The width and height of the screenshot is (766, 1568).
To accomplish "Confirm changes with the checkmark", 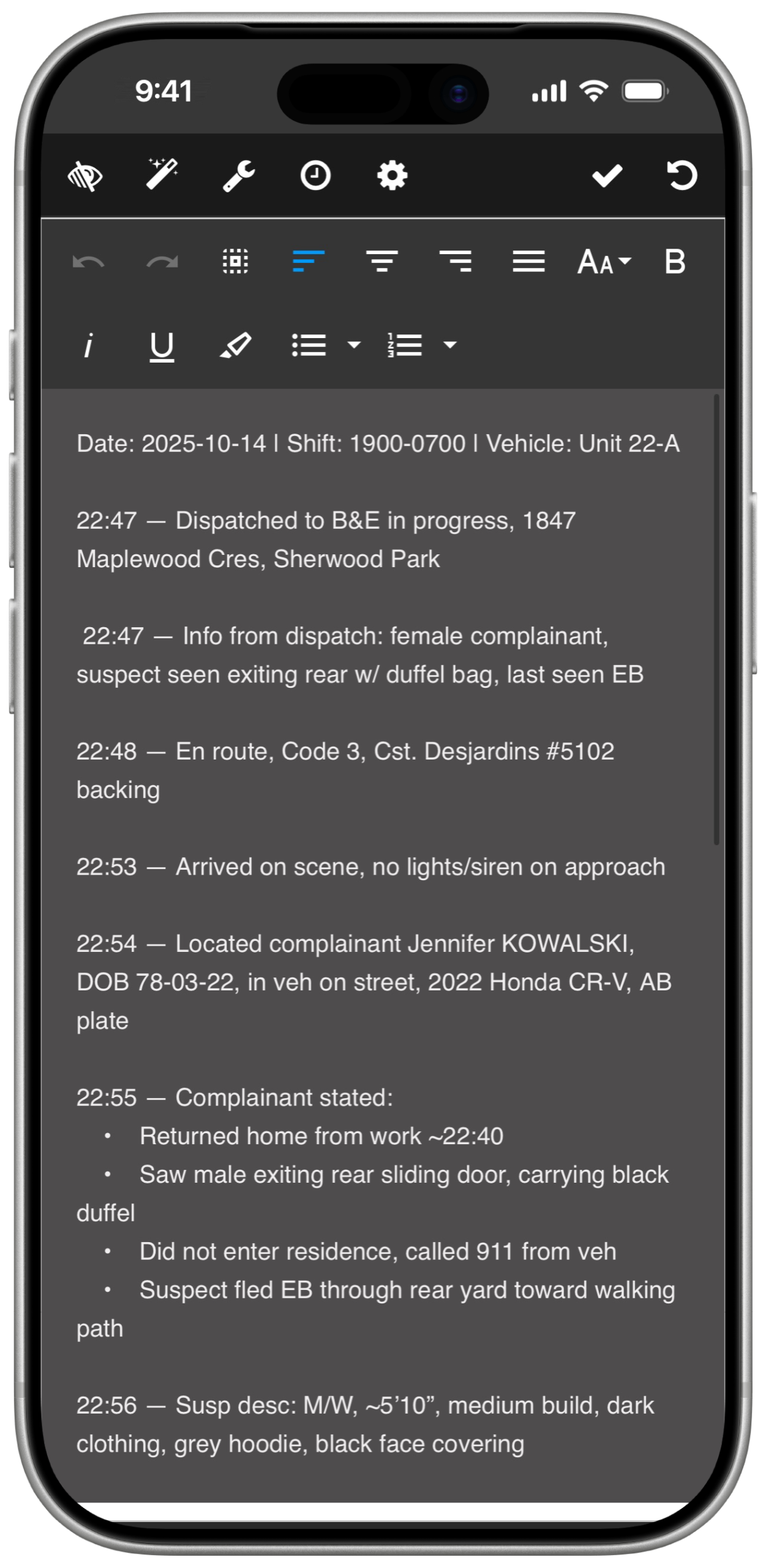I will [607, 176].
